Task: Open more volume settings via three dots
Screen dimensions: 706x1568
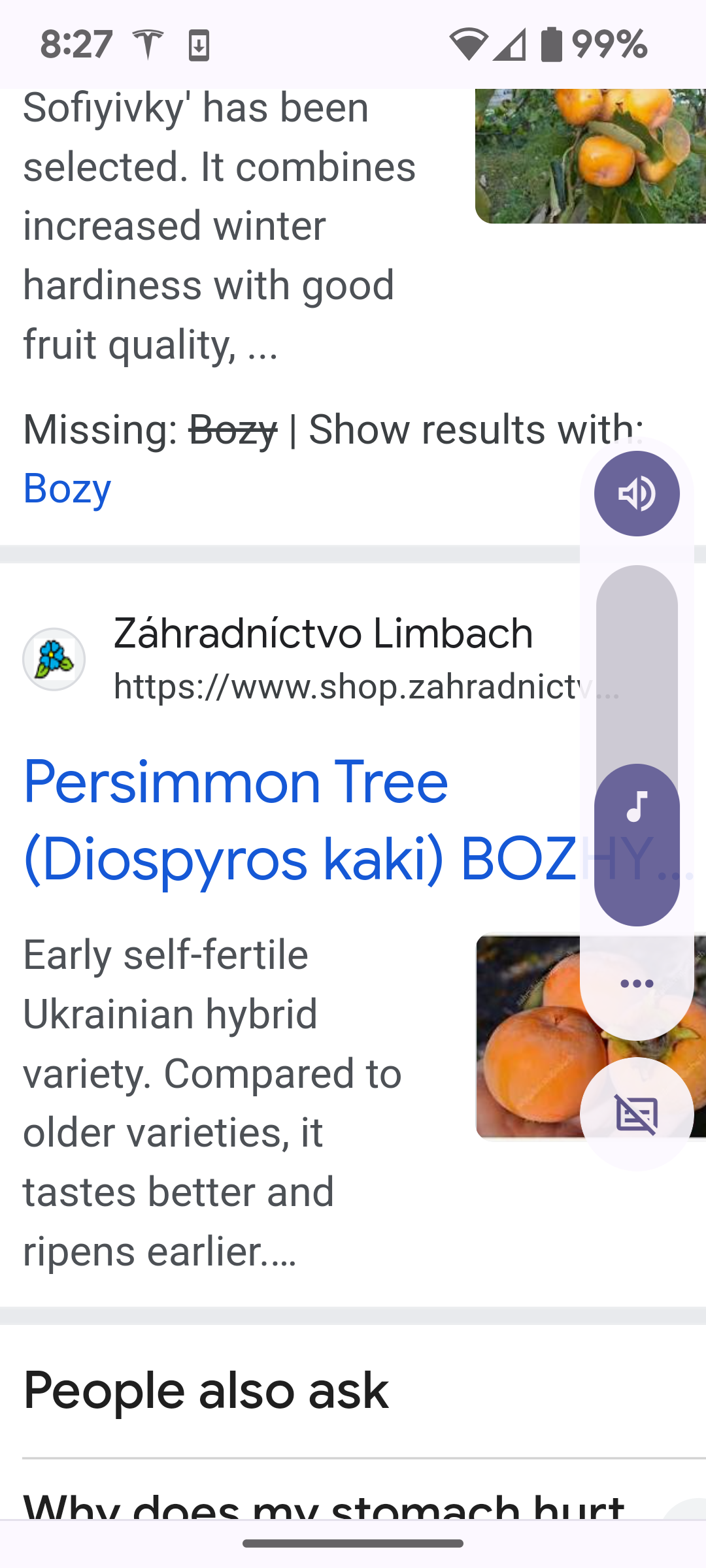Action: (637, 983)
